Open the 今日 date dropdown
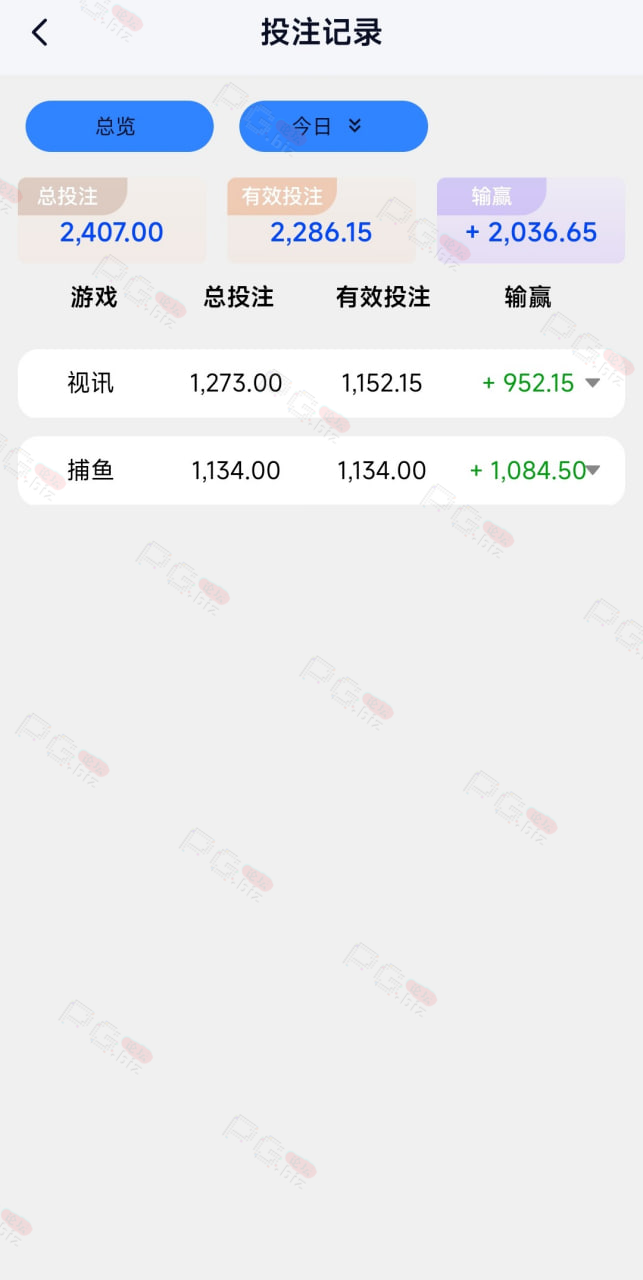 pyautogui.click(x=333, y=126)
